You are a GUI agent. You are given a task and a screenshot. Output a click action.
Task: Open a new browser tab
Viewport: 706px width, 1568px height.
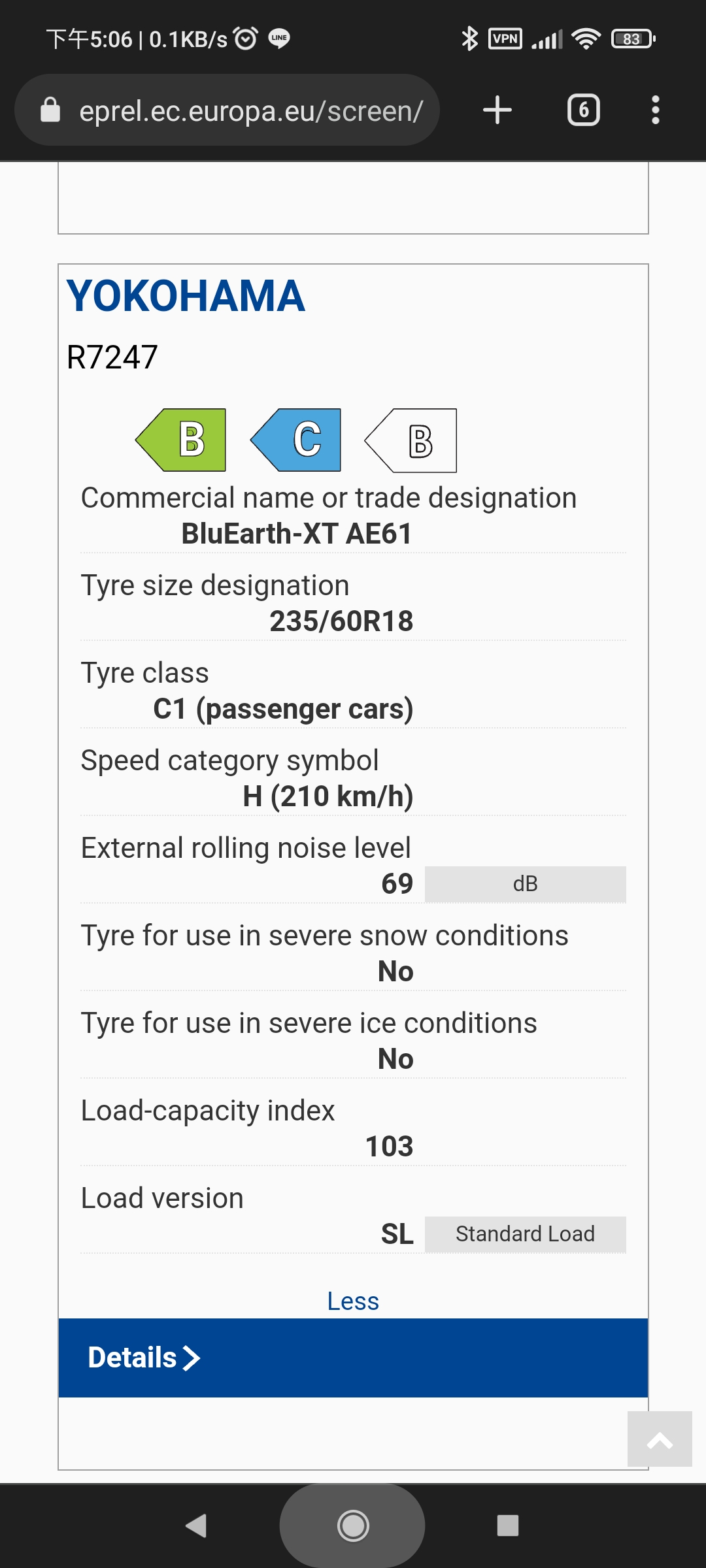[497, 110]
